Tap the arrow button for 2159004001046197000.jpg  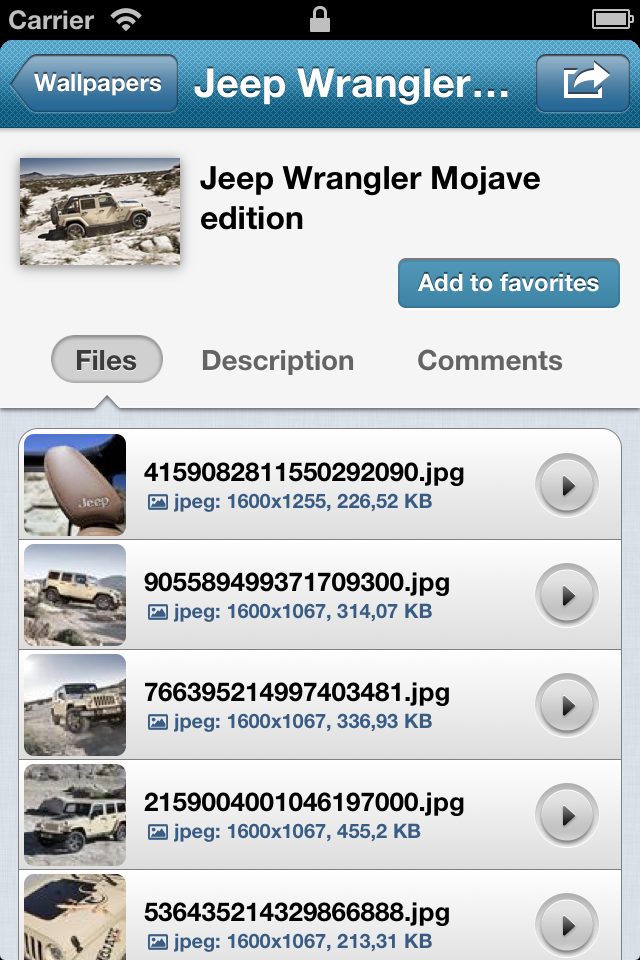(x=567, y=816)
